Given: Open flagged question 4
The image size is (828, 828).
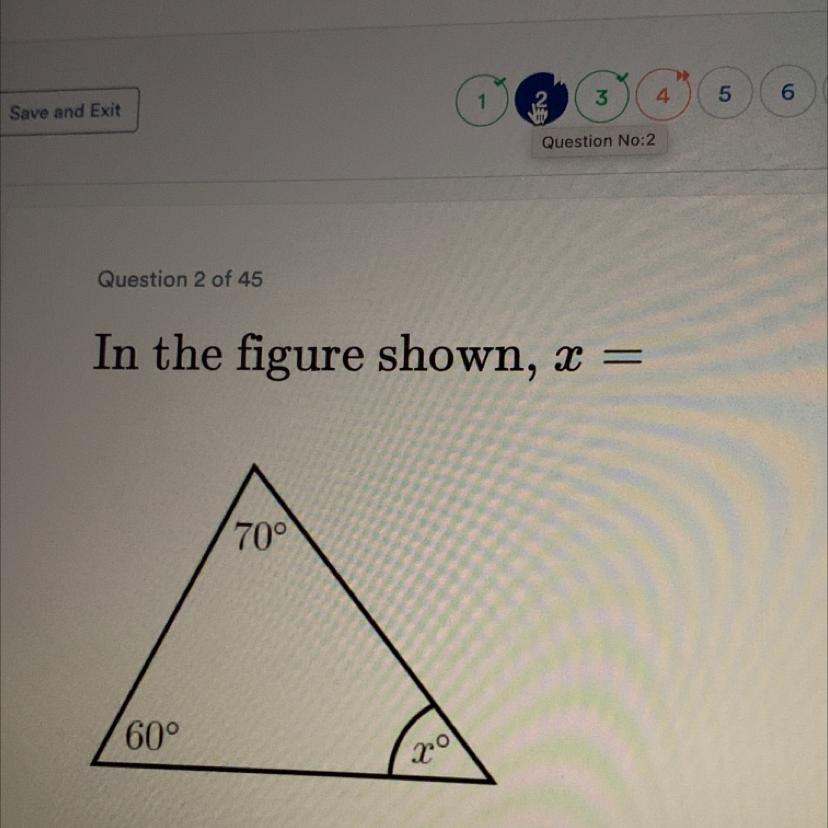Looking at the screenshot, I should [x=662, y=96].
